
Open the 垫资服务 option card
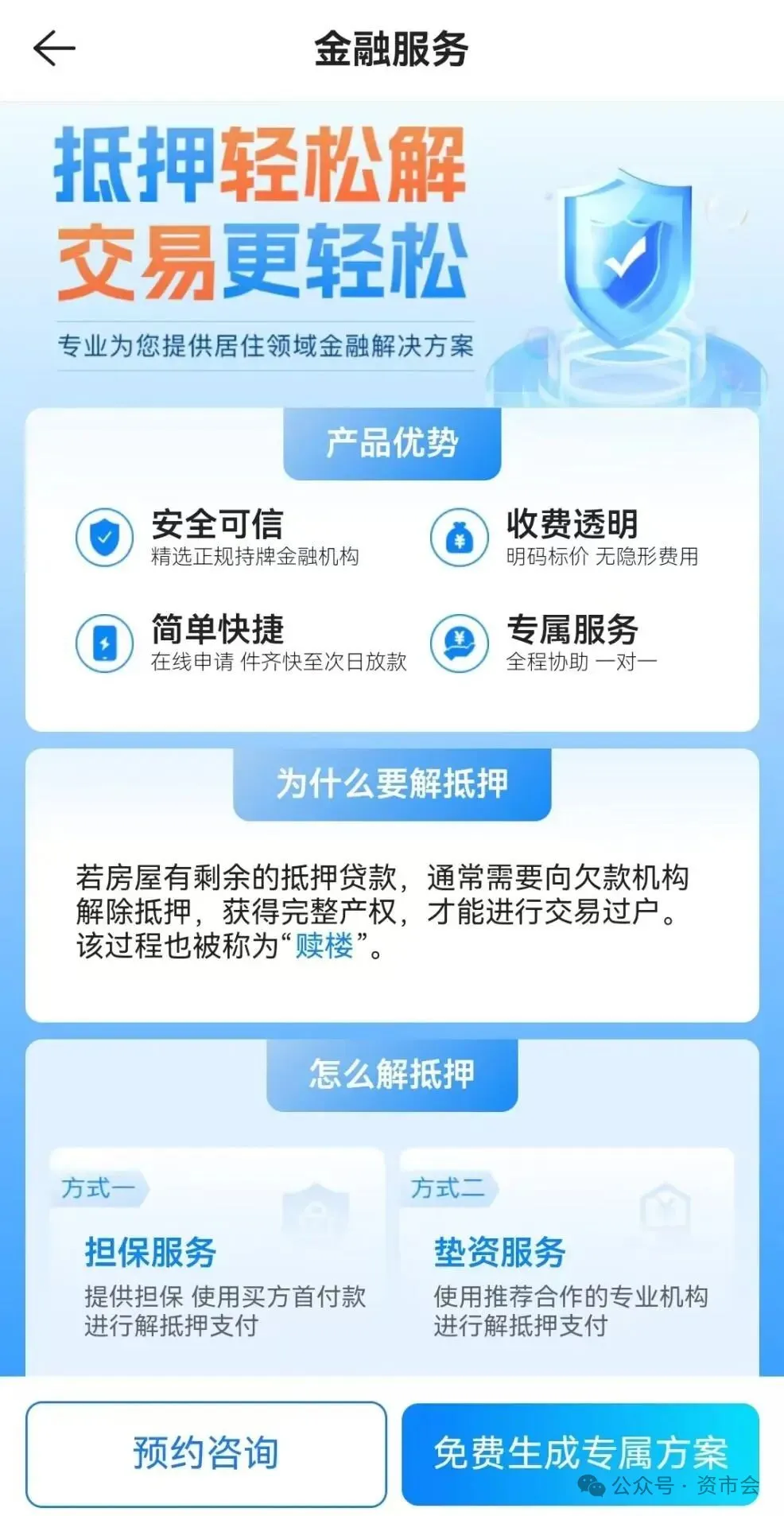(566, 1263)
